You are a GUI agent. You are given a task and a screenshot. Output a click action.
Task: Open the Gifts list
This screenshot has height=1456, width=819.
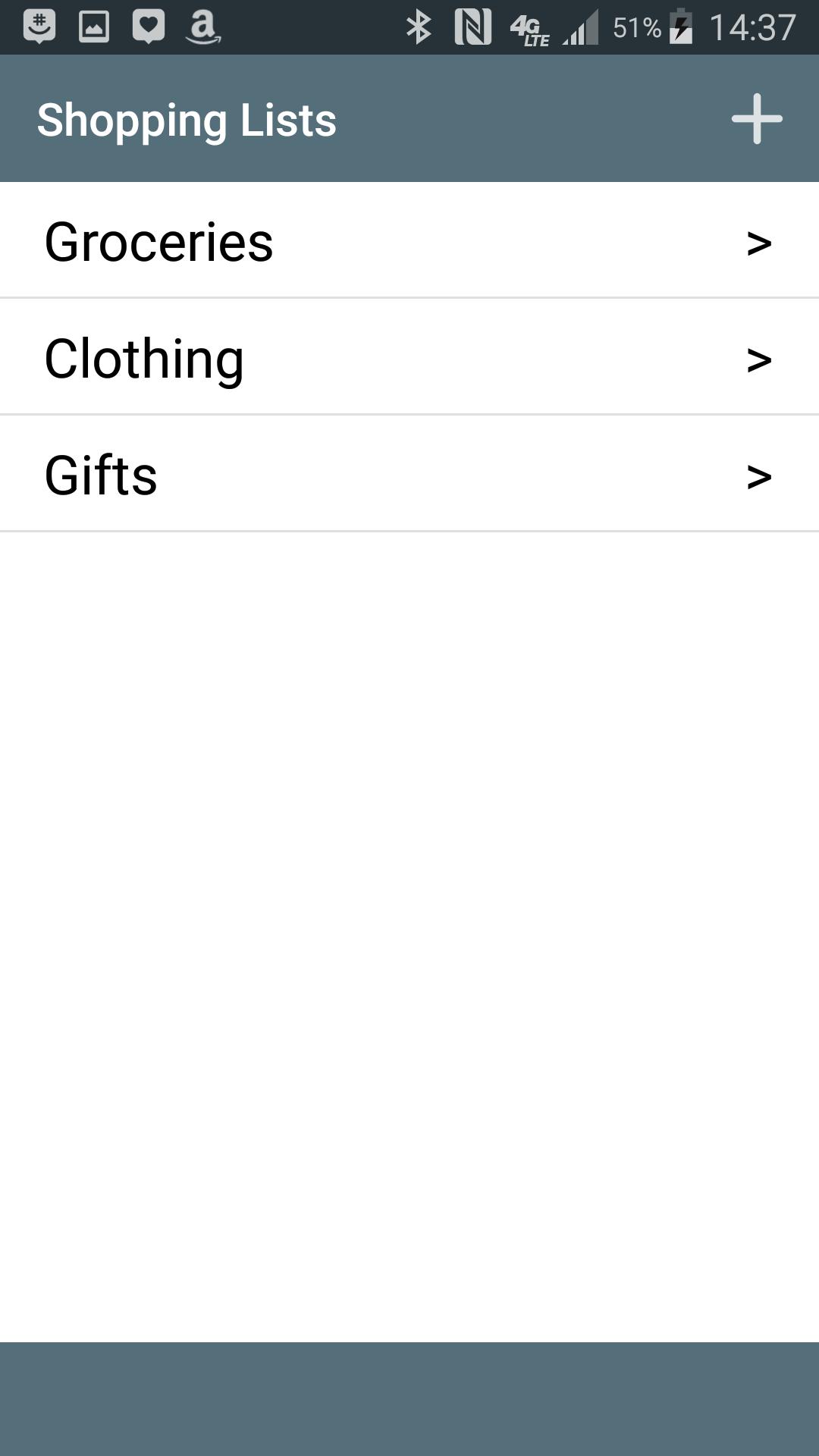[409, 474]
